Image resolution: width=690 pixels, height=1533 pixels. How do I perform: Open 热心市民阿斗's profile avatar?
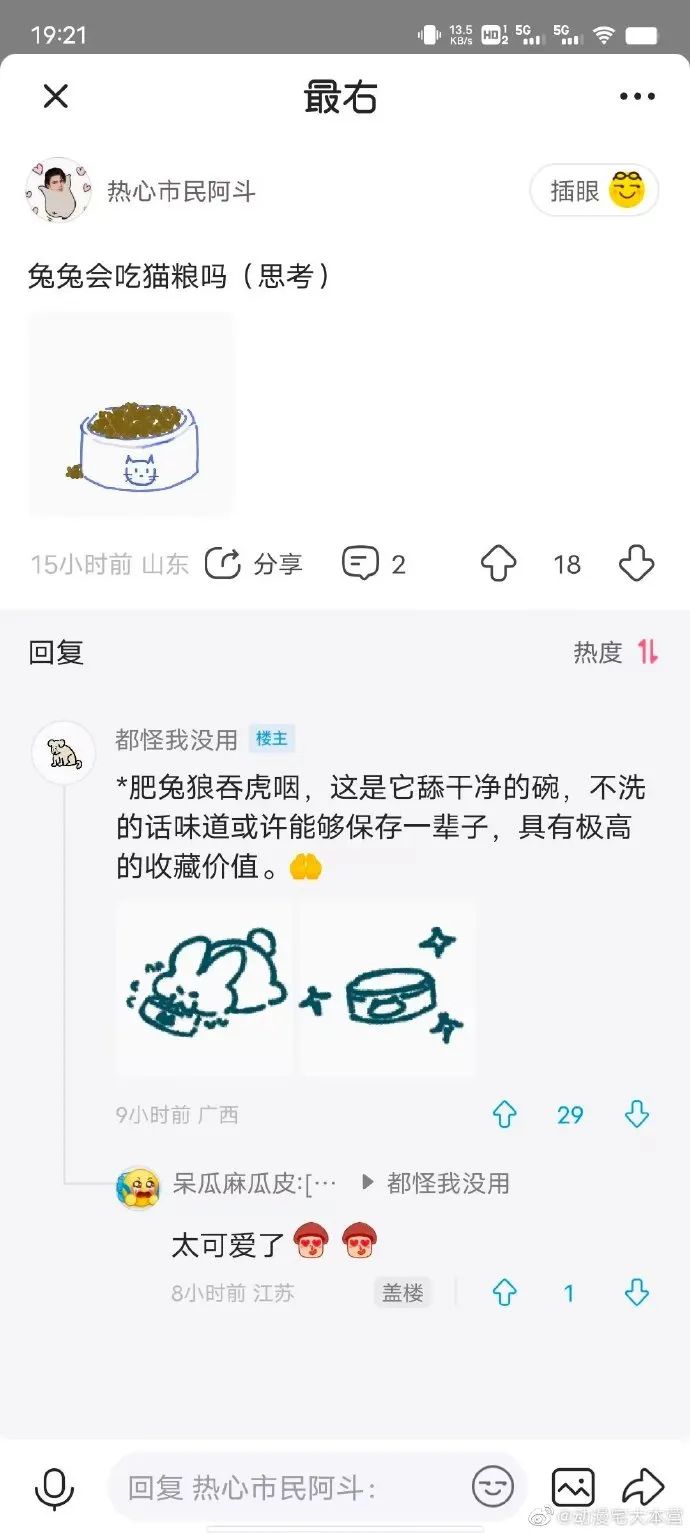(58, 190)
